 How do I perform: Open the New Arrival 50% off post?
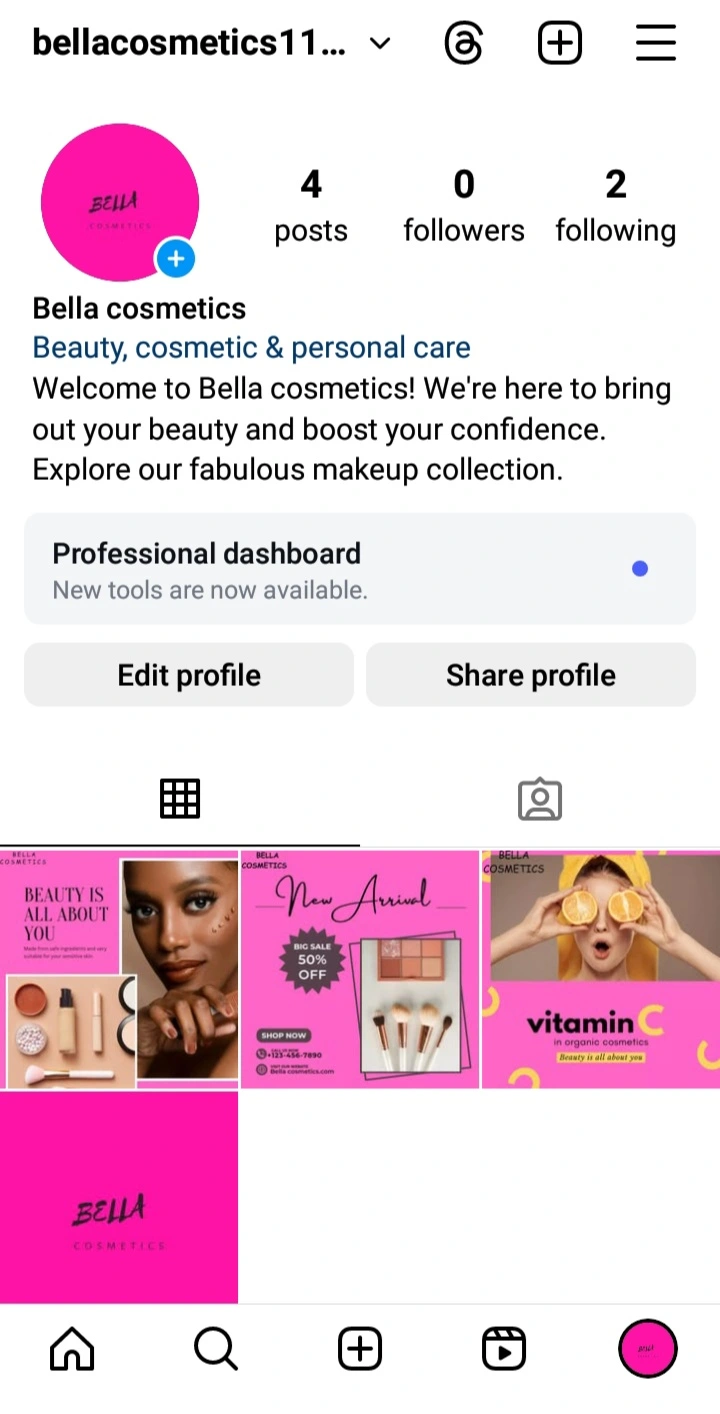pos(360,969)
